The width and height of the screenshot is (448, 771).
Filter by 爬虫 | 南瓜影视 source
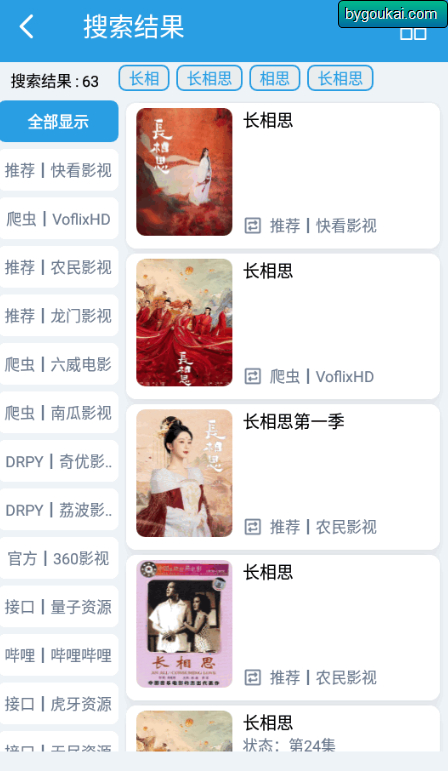pyautogui.click(x=59, y=413)
